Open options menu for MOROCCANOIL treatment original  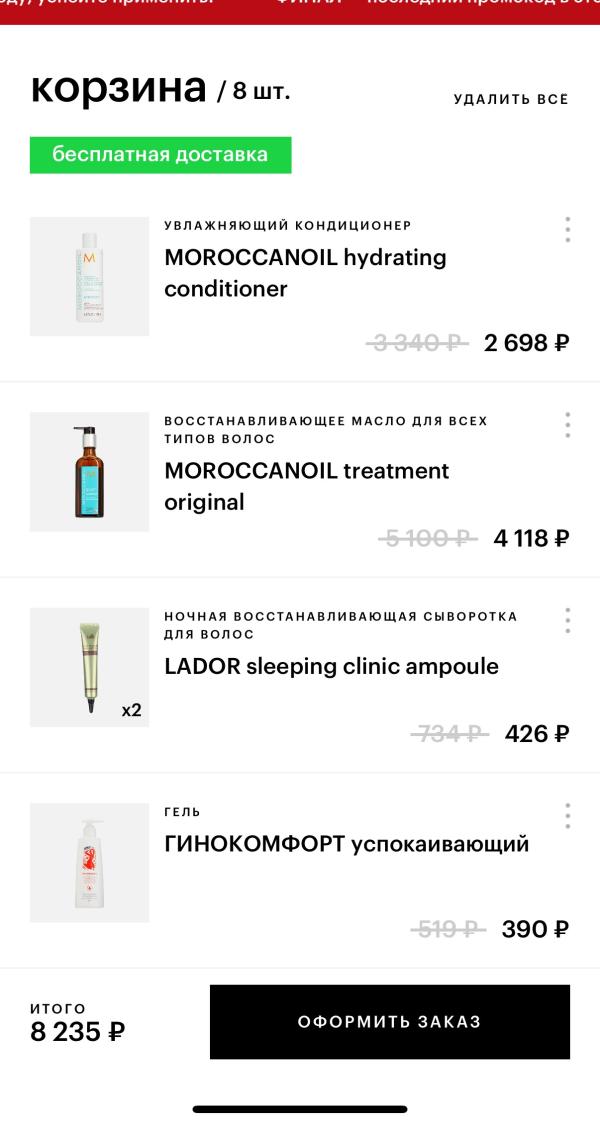tap(567, 425)
